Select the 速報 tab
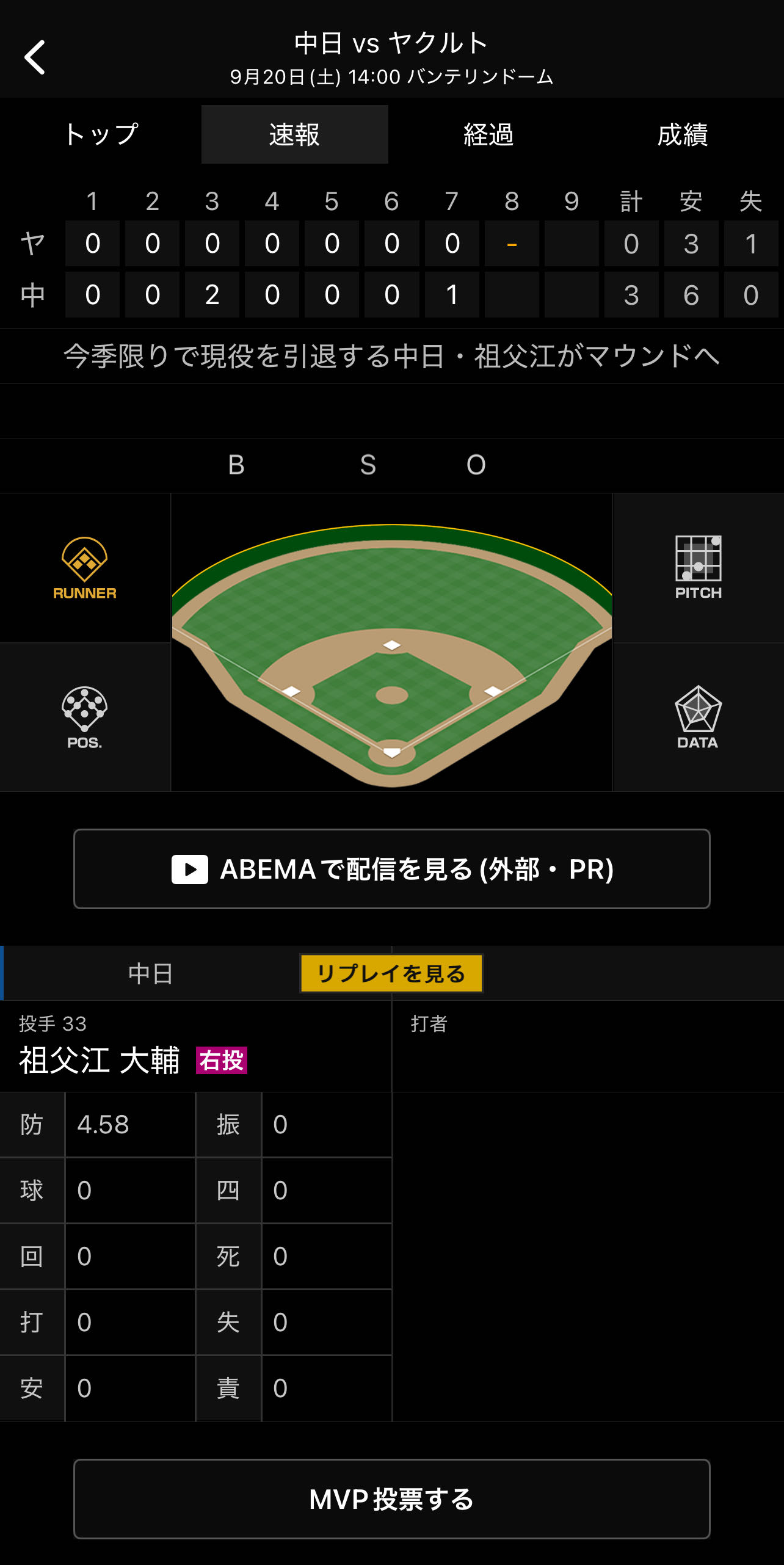Viewport: 784px width, 1565px height. click(x=294, y=134)
